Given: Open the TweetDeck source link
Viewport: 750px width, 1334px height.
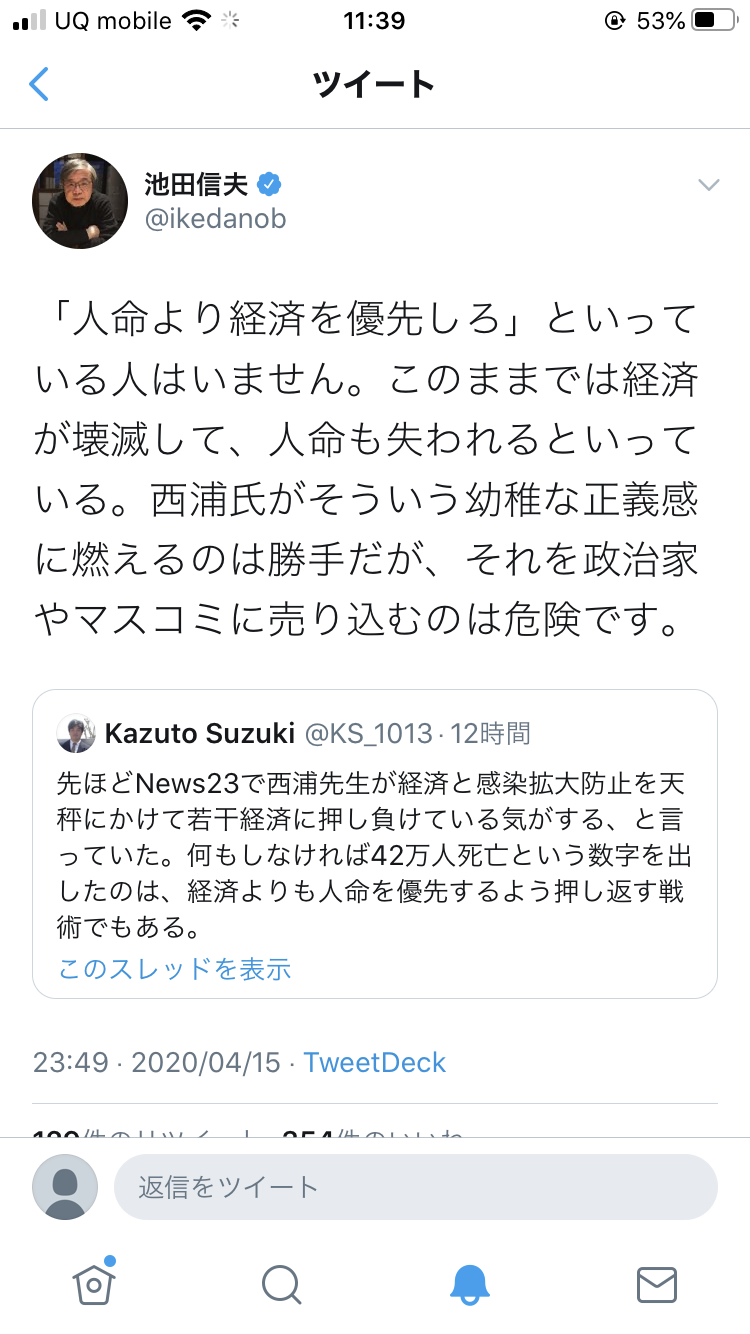Looking at the screenshot, I should click(x=375, y=1061).
